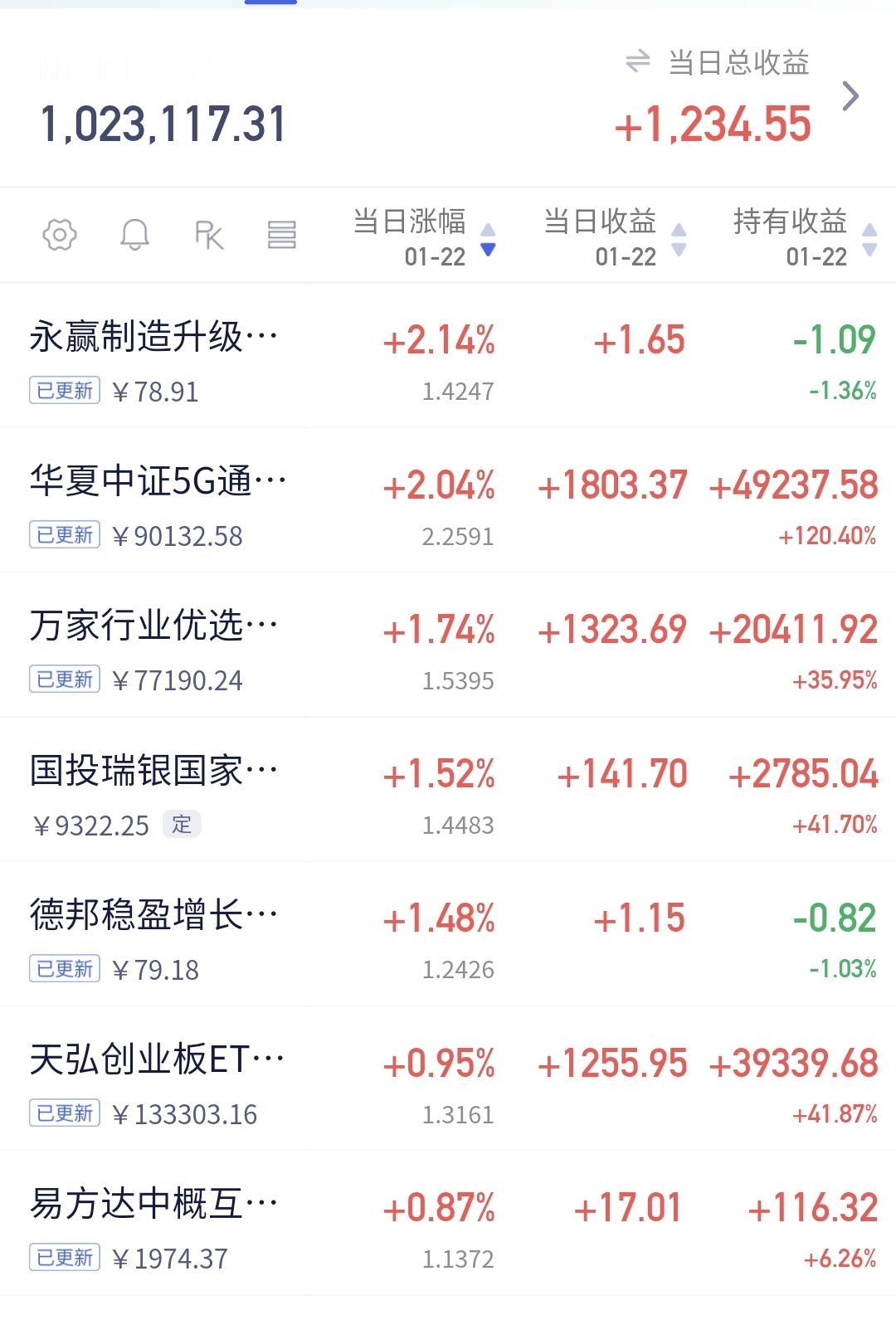View the 万家行业优选 fund details
This screenshot has height=1320, width=896.
tap(154, 626)
